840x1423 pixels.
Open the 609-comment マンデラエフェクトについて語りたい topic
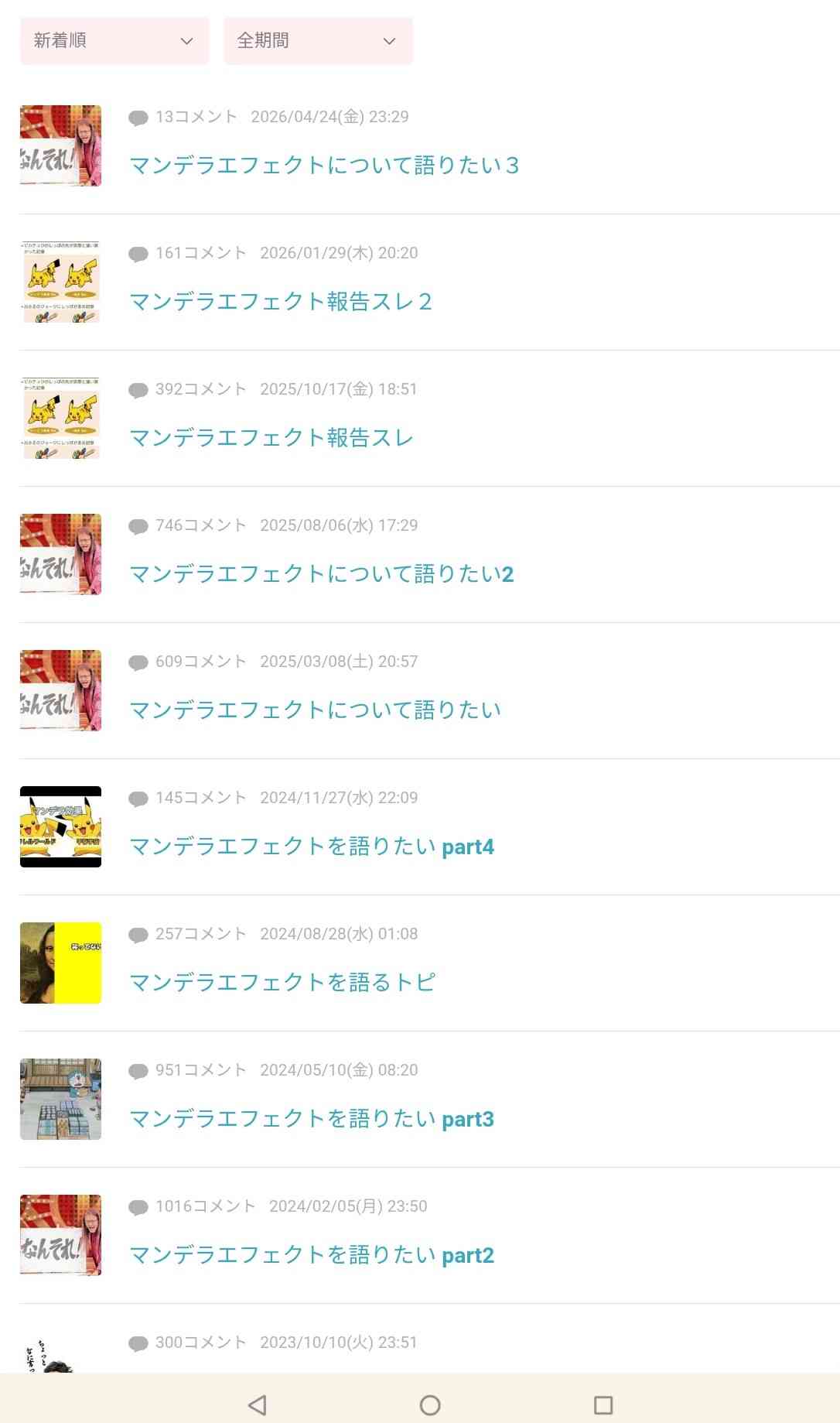[316, 710]
